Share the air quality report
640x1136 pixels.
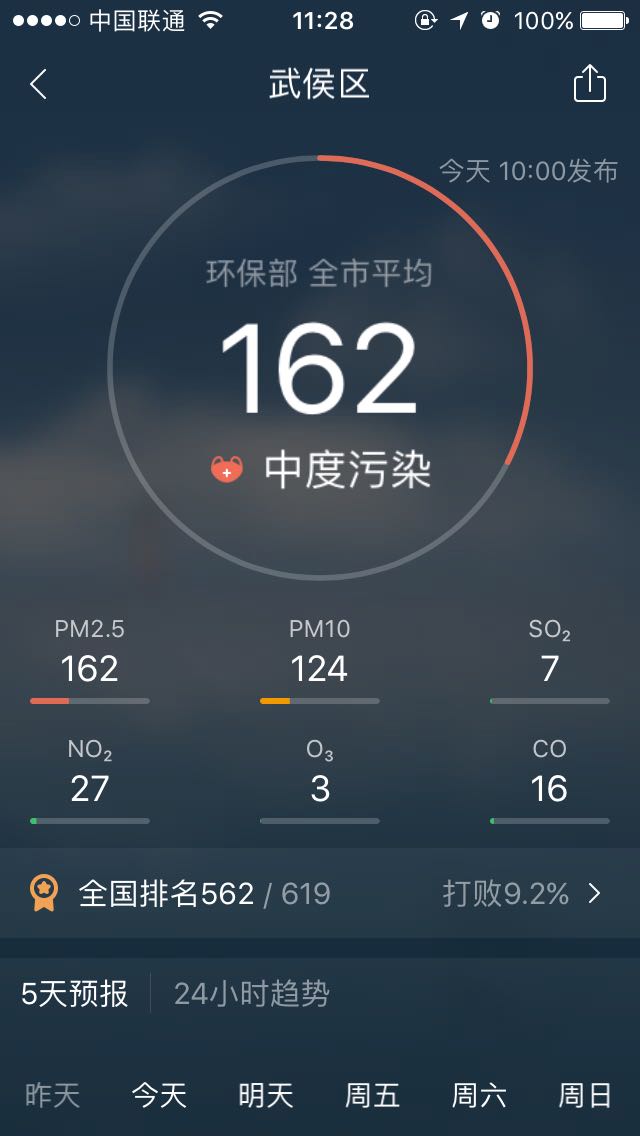(590, 84)
